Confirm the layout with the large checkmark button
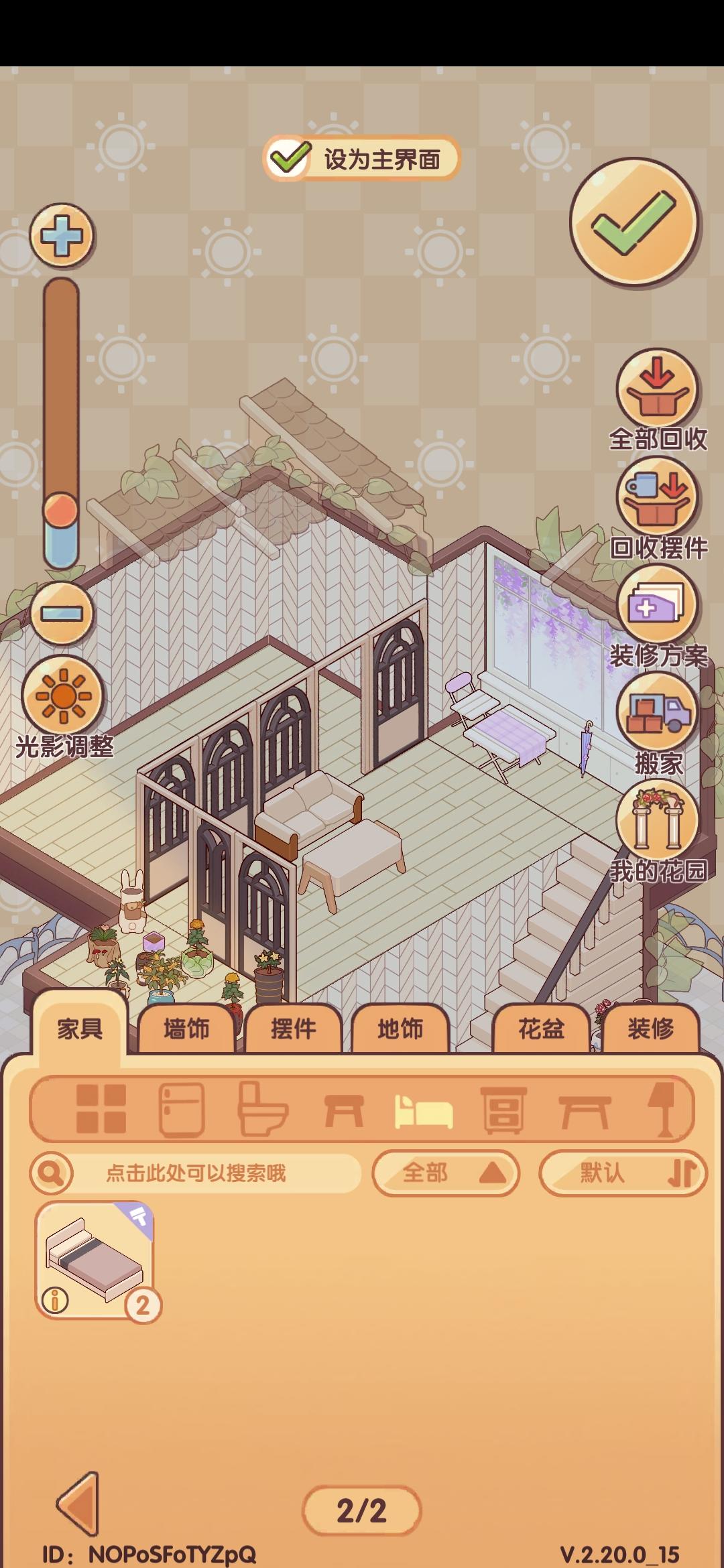 click(634, 222)
